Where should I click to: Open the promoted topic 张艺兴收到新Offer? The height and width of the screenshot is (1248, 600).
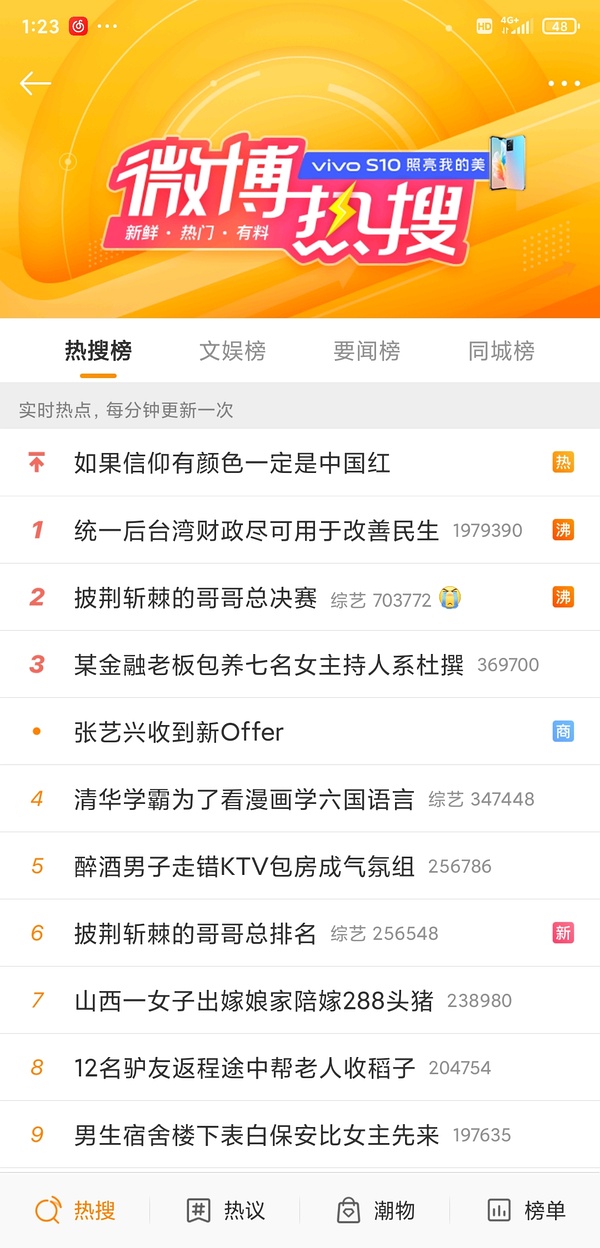tap(179, 732)
